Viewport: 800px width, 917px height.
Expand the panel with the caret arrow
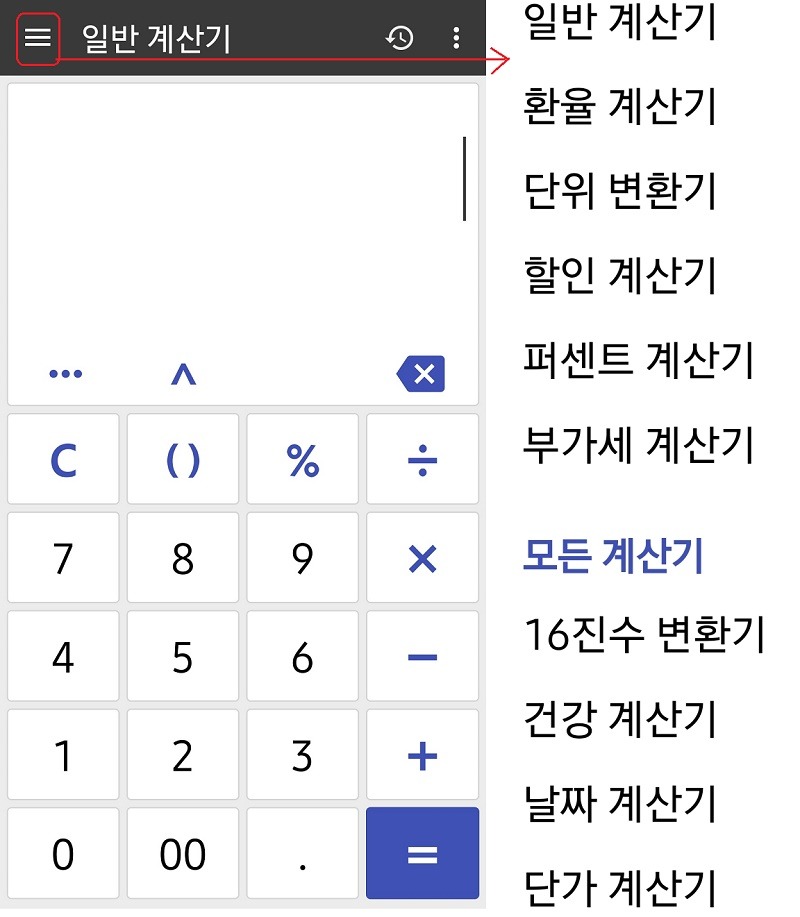183,375
